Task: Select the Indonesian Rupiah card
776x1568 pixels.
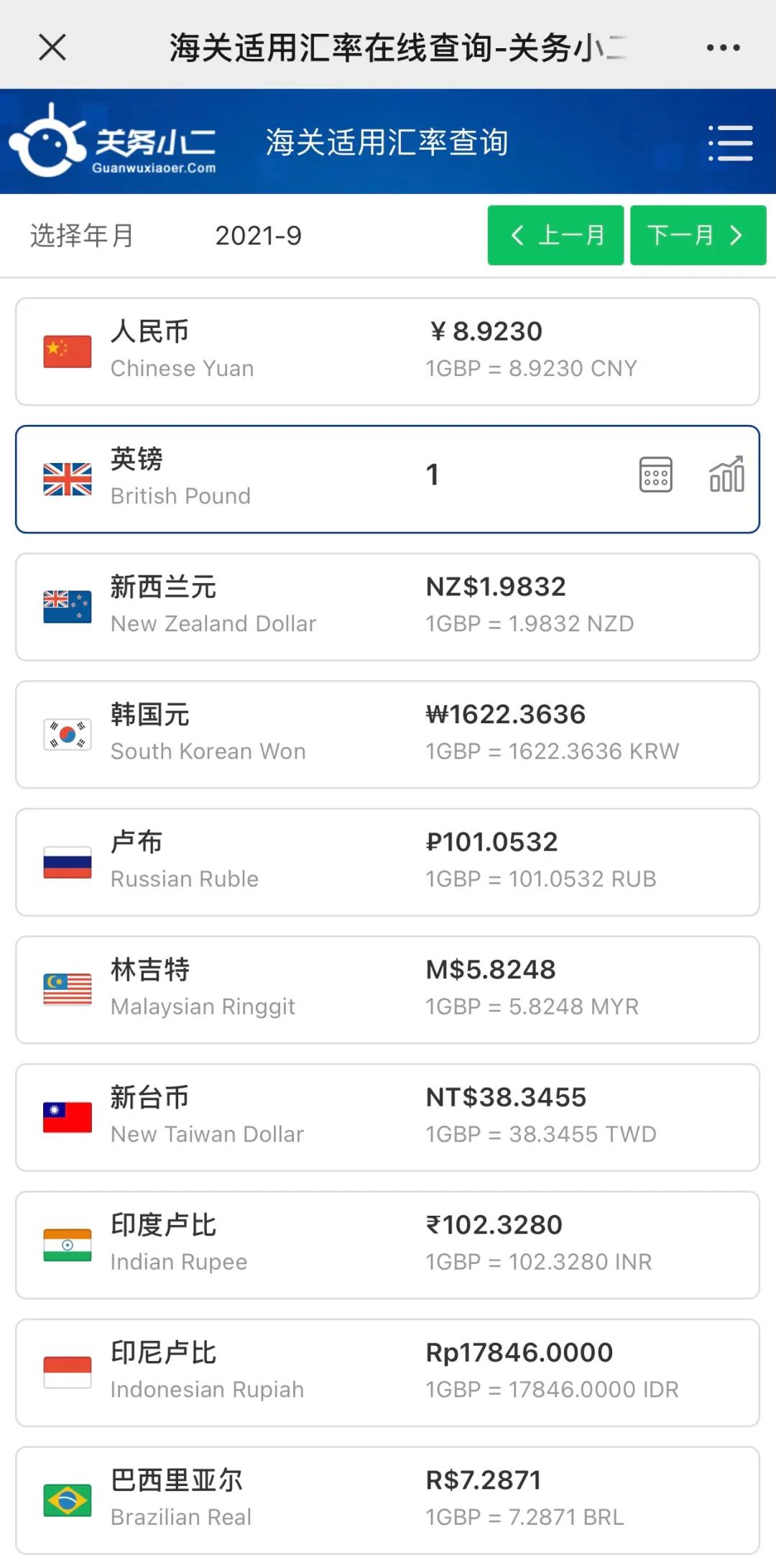Action: (x=387, y=1372)
